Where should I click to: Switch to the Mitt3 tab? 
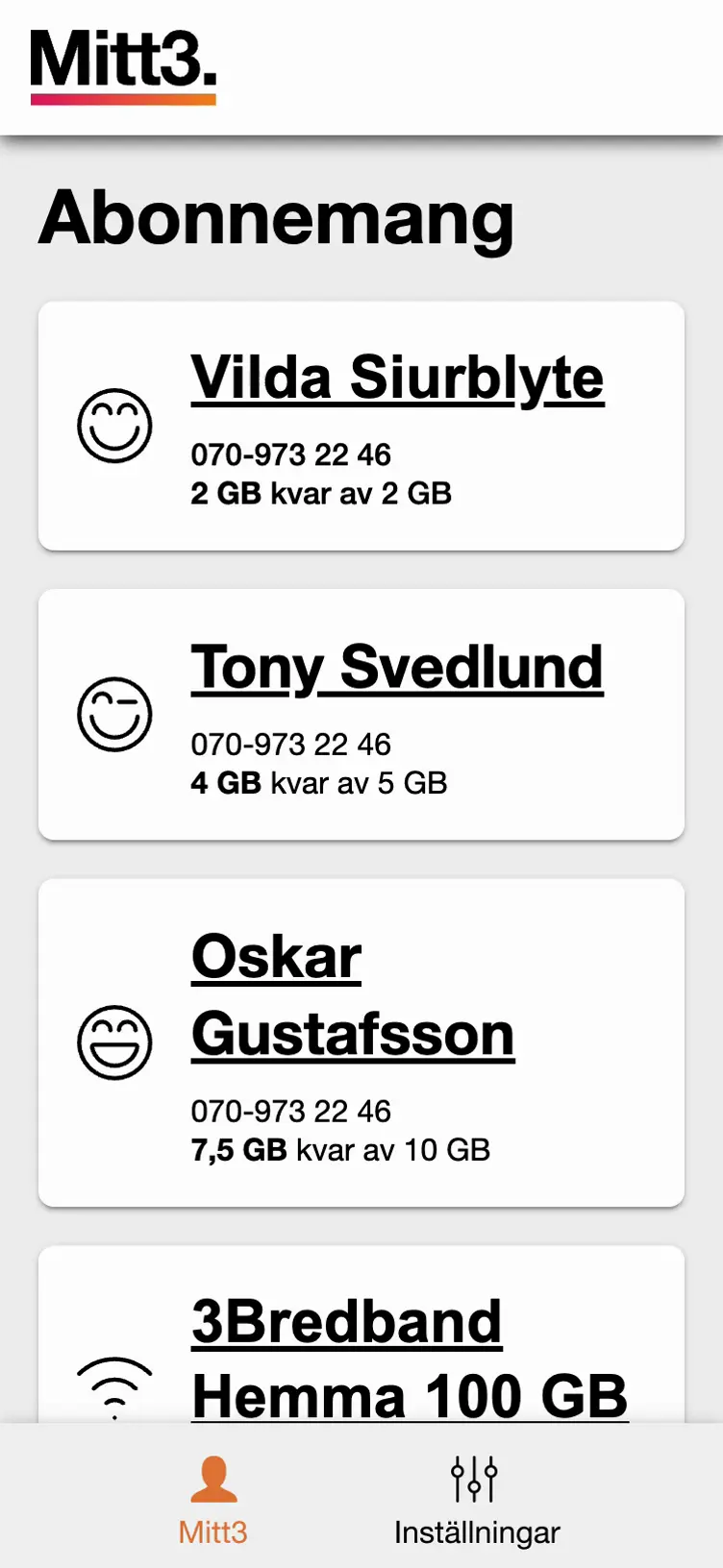click(212, 1500)
